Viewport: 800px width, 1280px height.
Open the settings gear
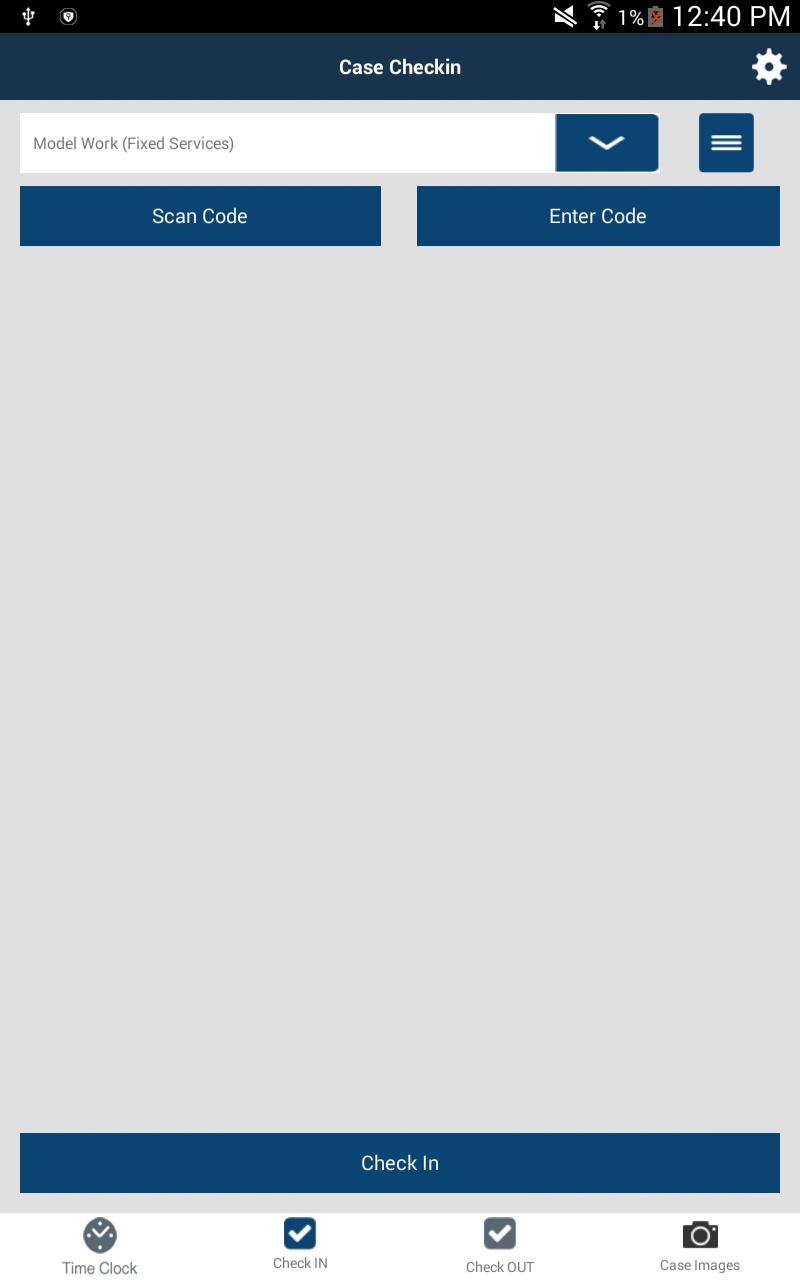tap(768, 67)
